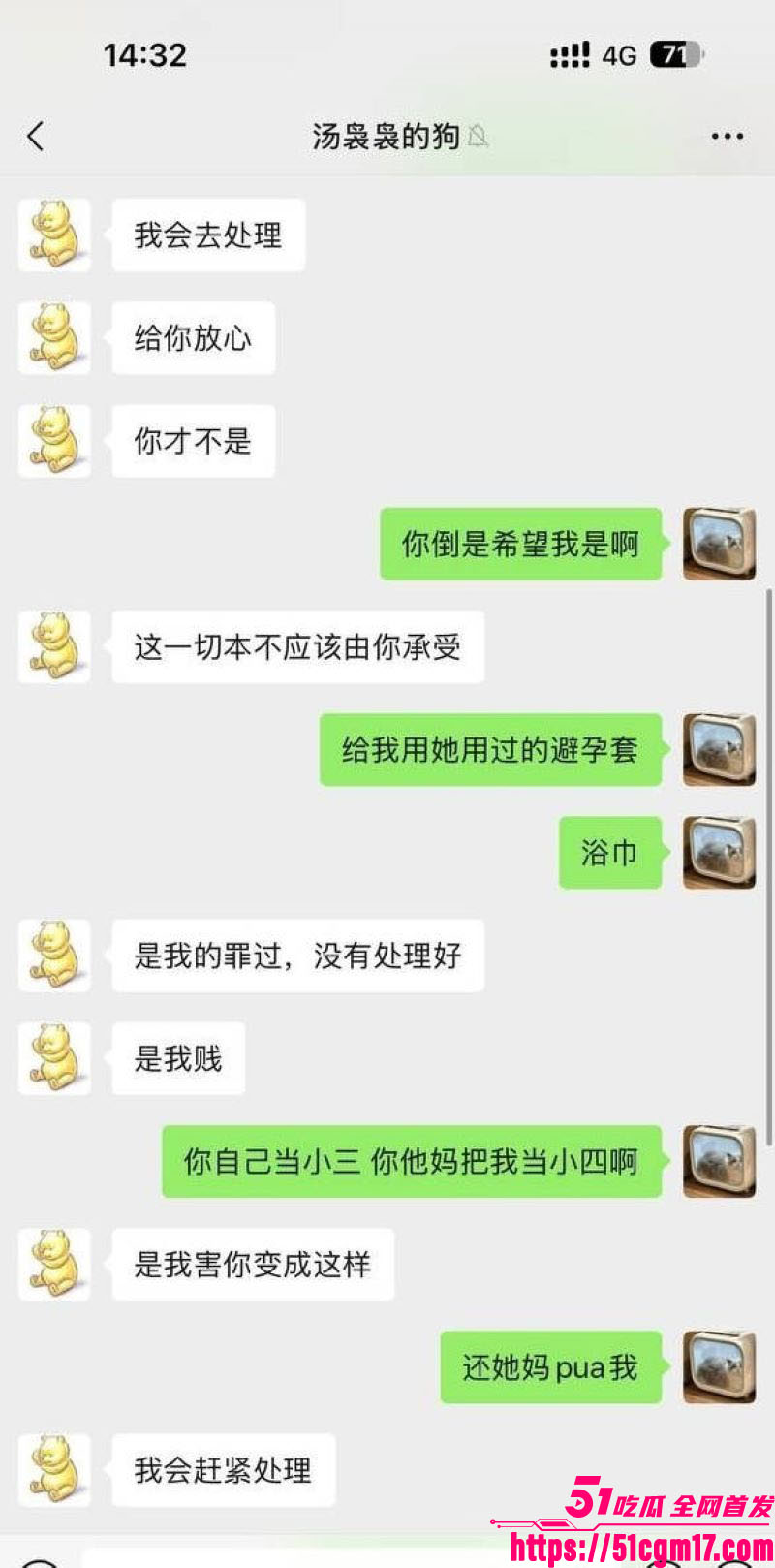
Task: Select the bubble '是我害你变成这样'
Action: tap(254, 1264)
